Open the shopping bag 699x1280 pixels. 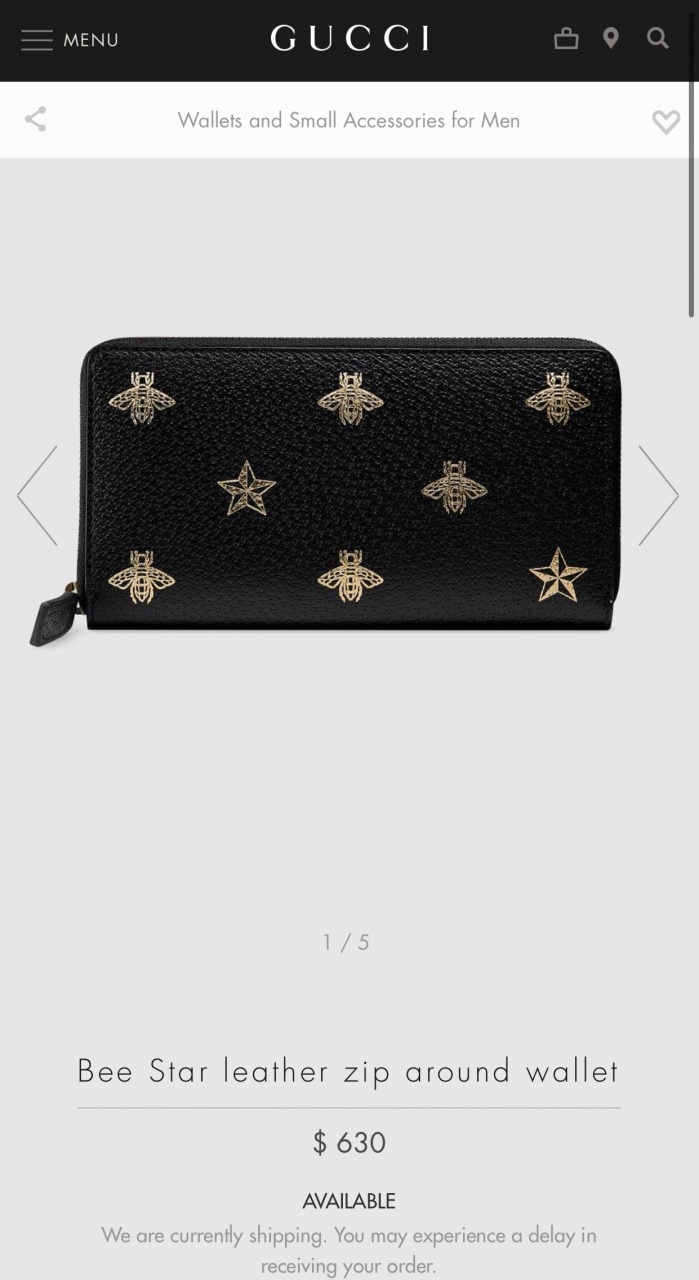[x=566, y=39]
